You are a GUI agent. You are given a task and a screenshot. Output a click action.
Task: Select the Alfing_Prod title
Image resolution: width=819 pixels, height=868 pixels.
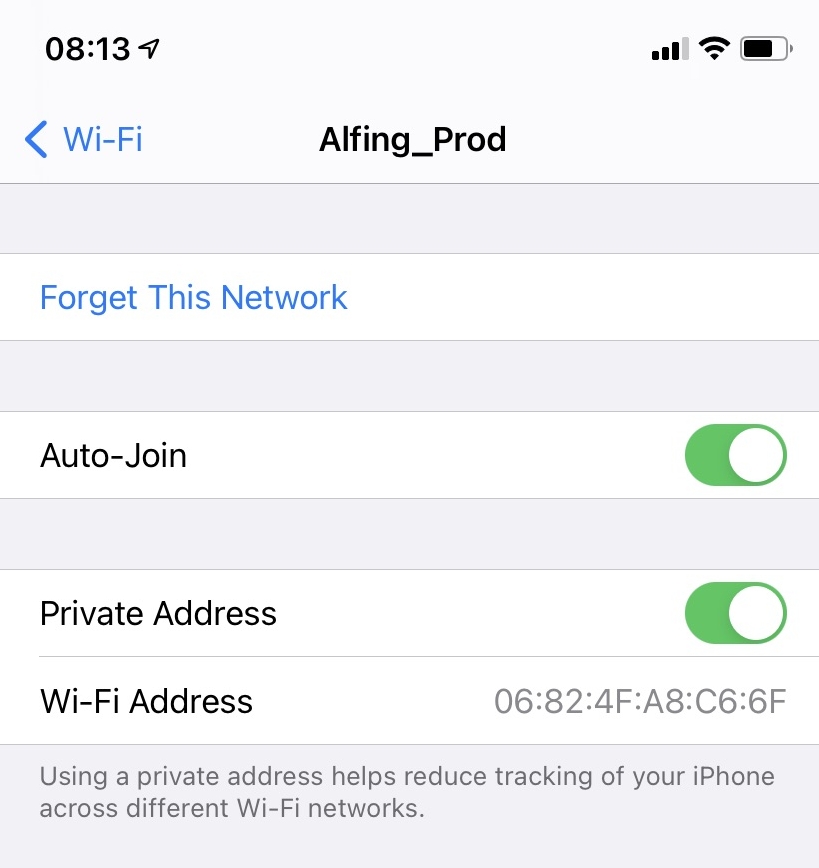[413, 140]
